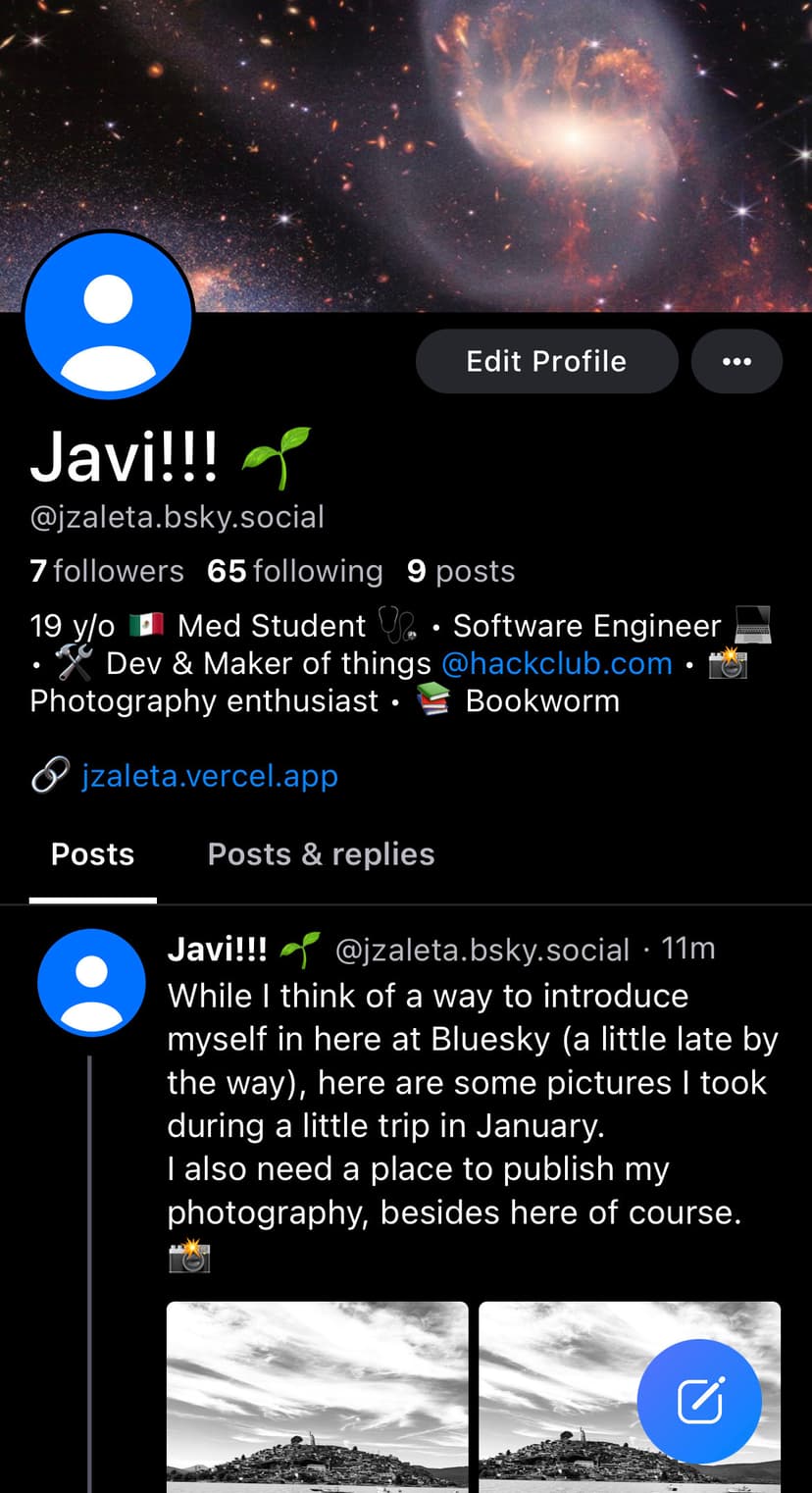Compose a new post
812x1493 pixels.
click(x=699, y=1401)
